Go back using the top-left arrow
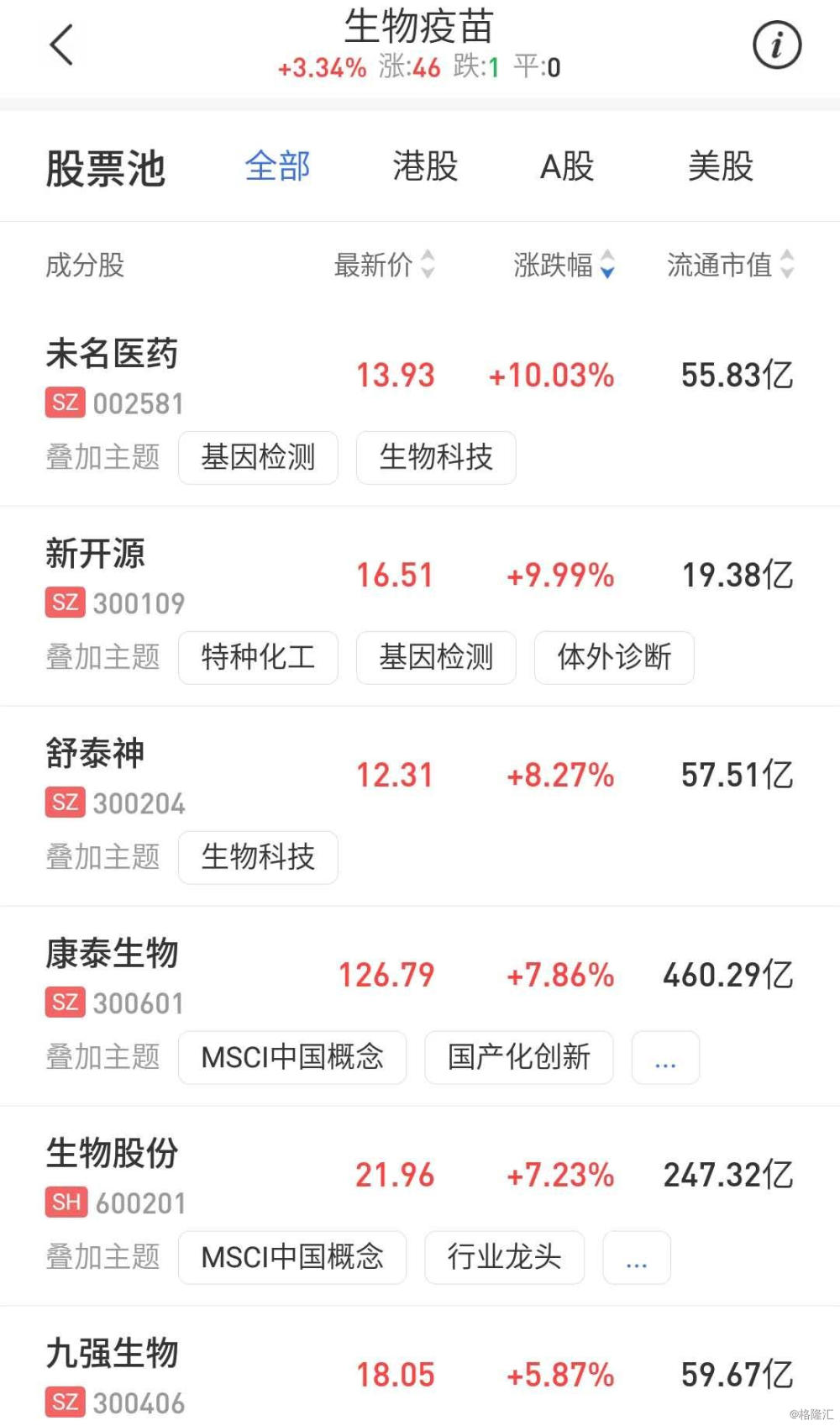 [x=62, y=45]
